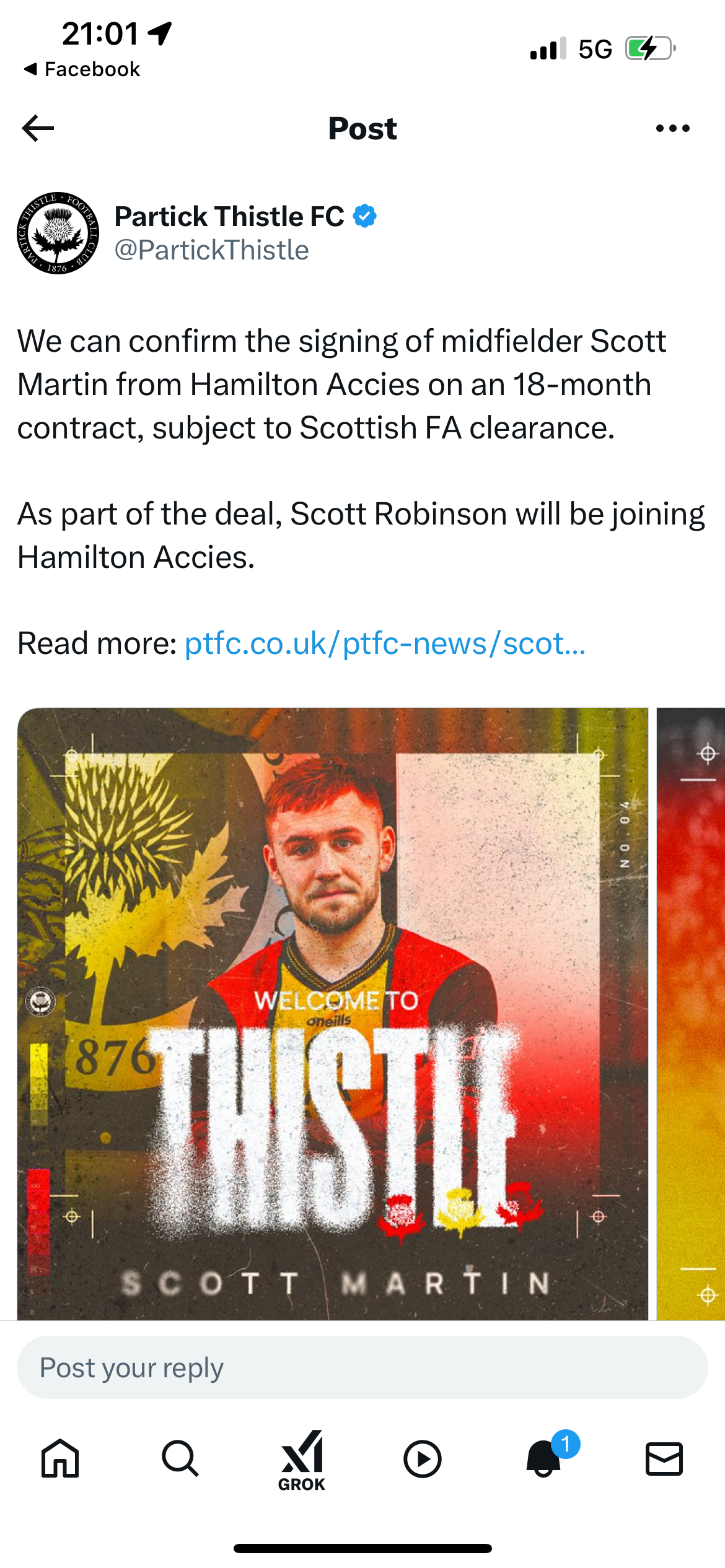
Task: Tap the Post your reply field
Action: [362, 1367]
